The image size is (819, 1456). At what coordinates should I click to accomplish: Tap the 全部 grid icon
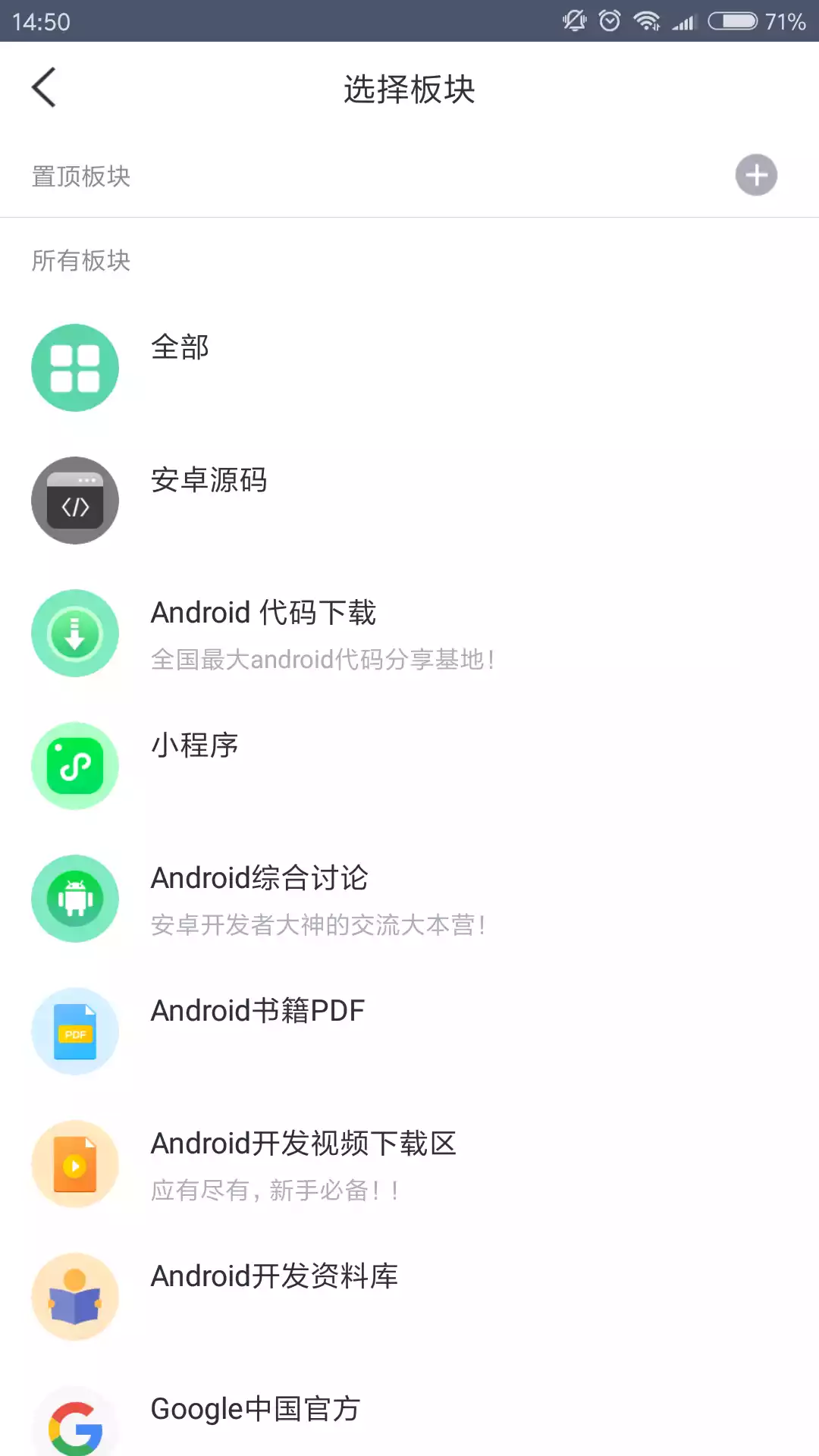[75, 367]
